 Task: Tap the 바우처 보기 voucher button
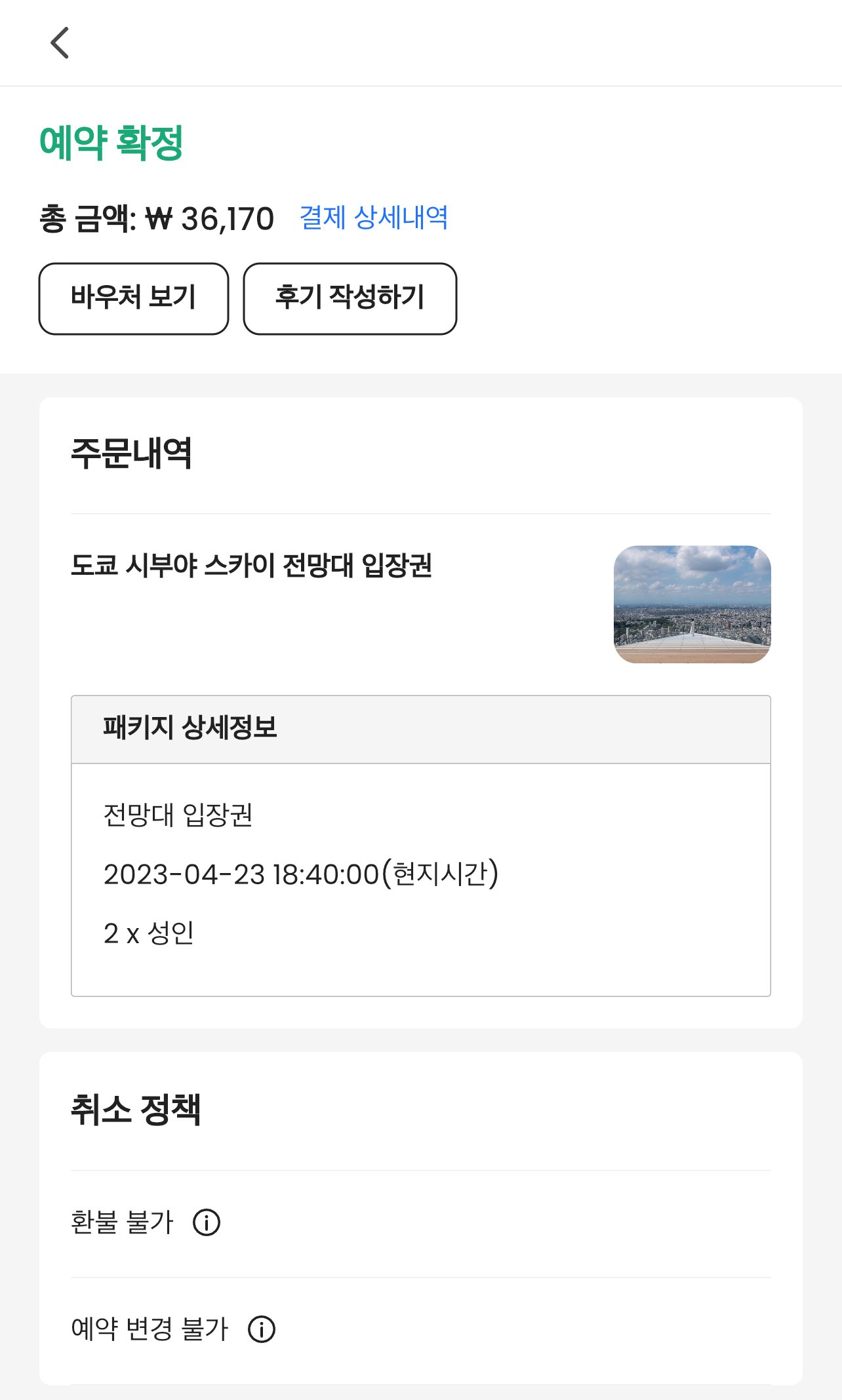tap(134, 298)
